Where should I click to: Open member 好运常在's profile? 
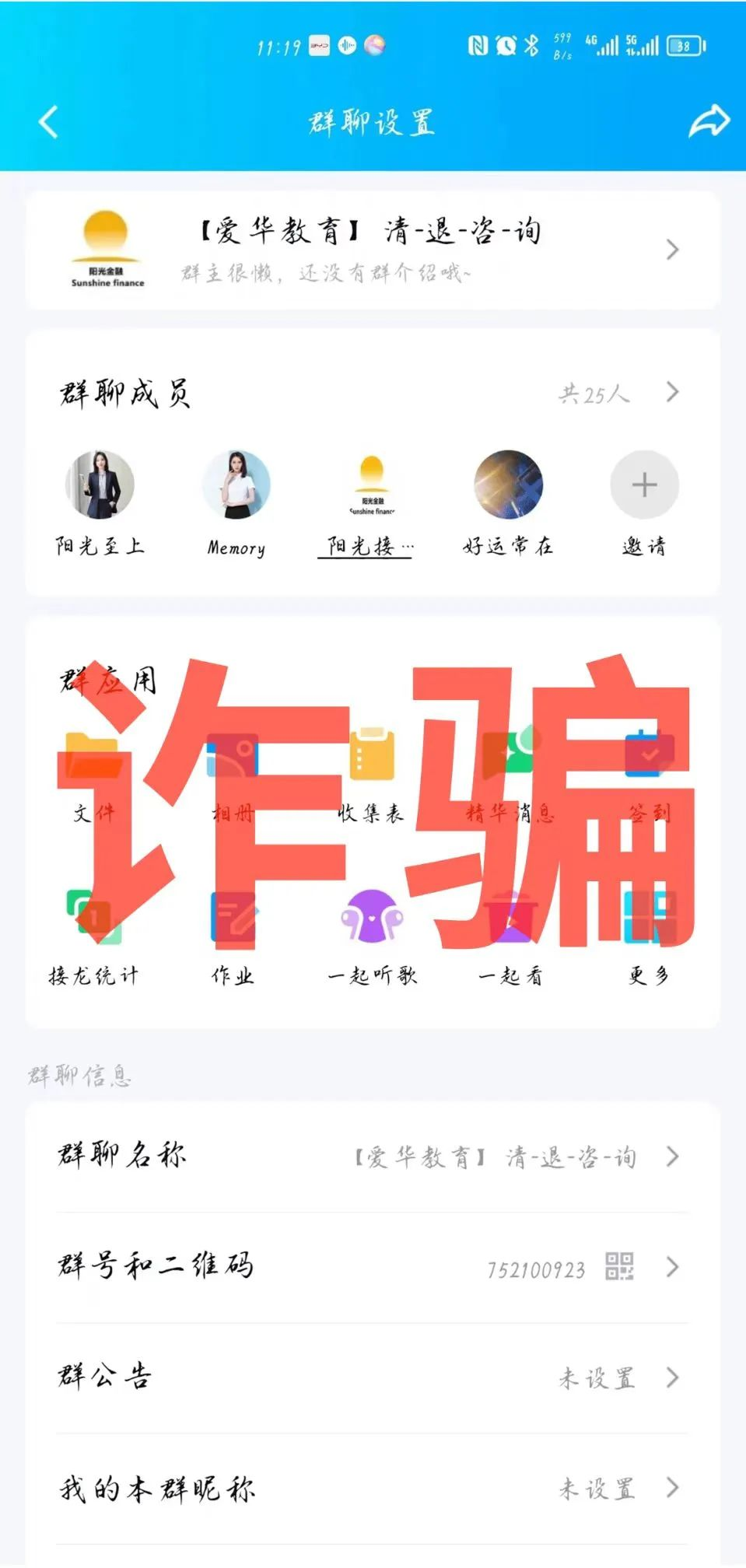pos(508,485)
